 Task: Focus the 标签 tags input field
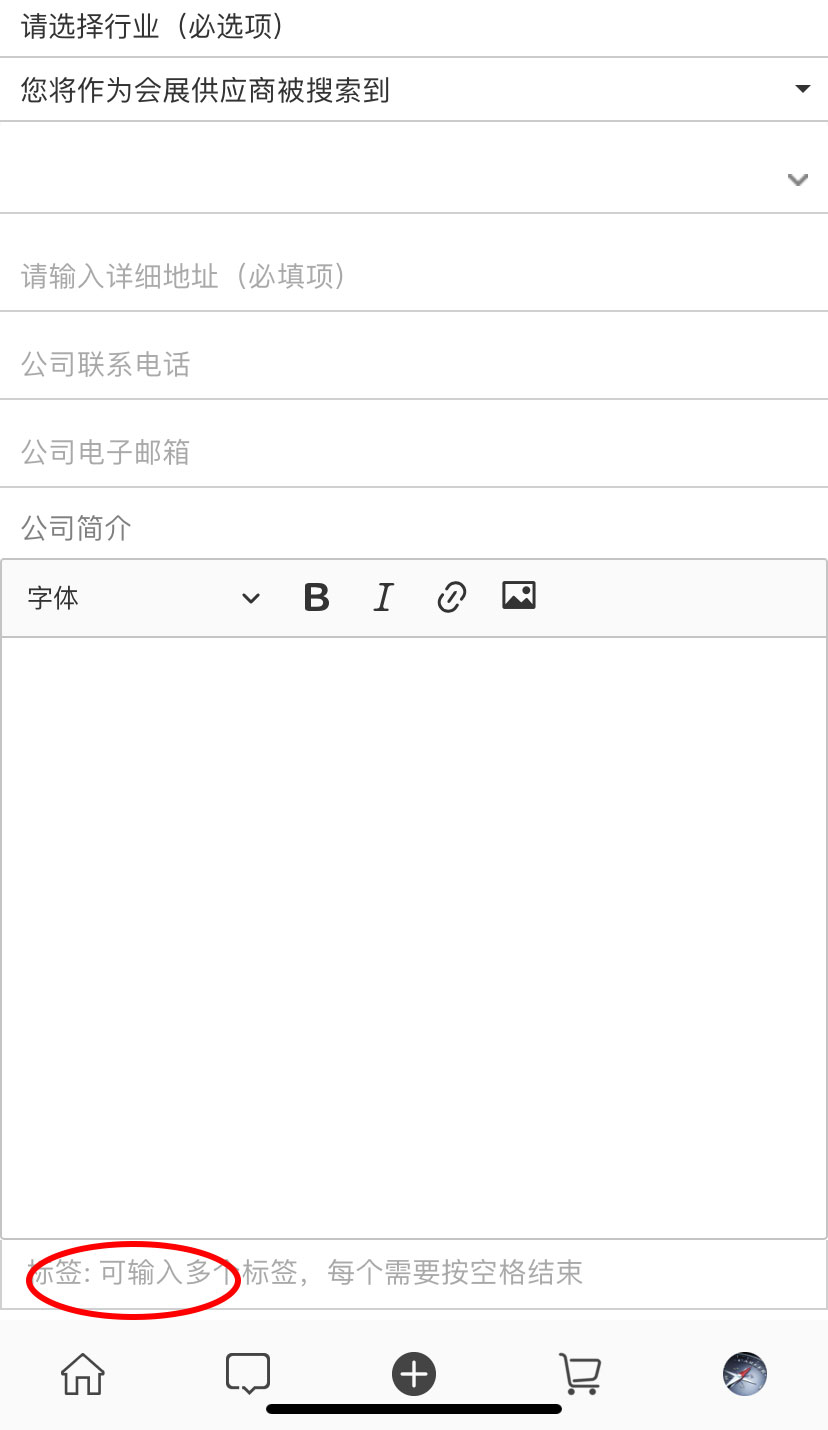click(x=414, y=1273)
